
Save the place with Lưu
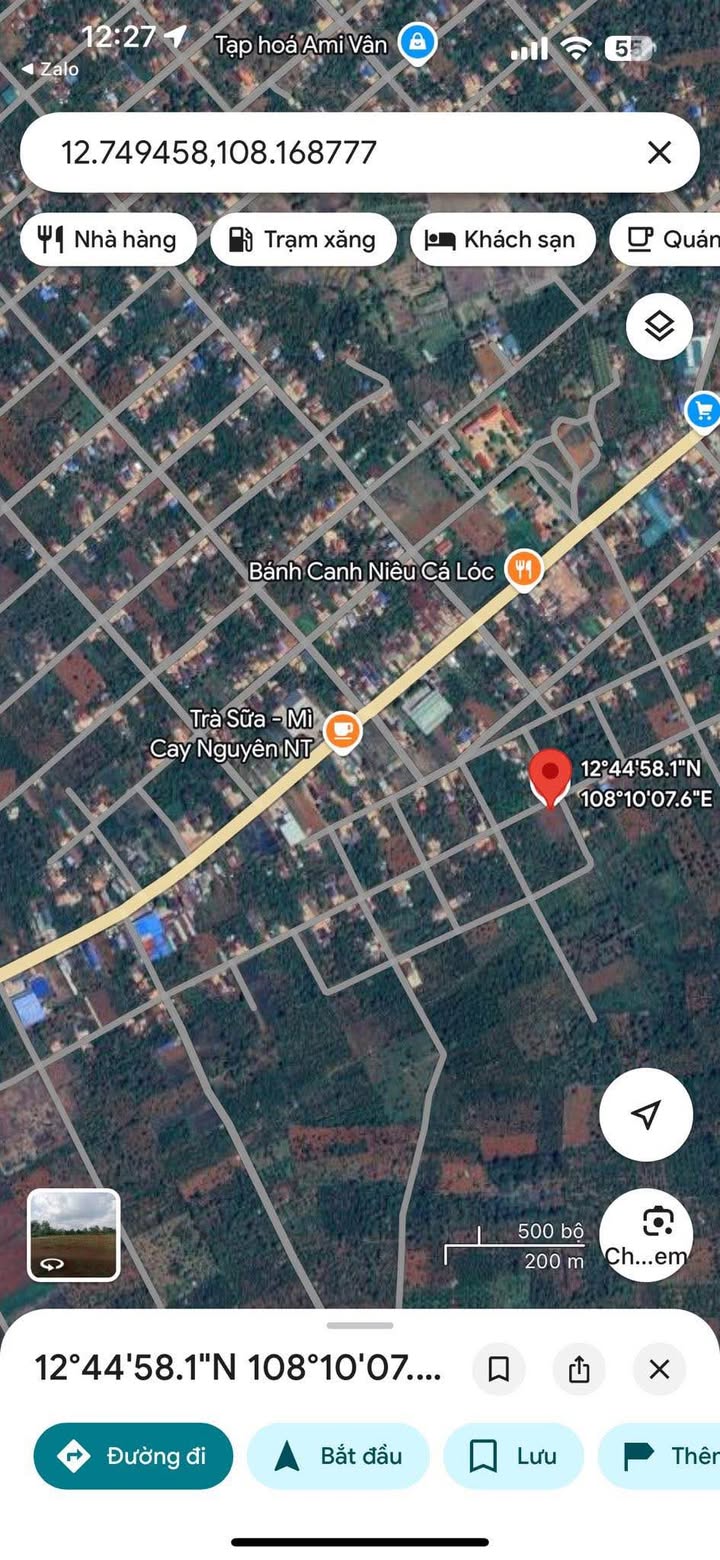513,1455
